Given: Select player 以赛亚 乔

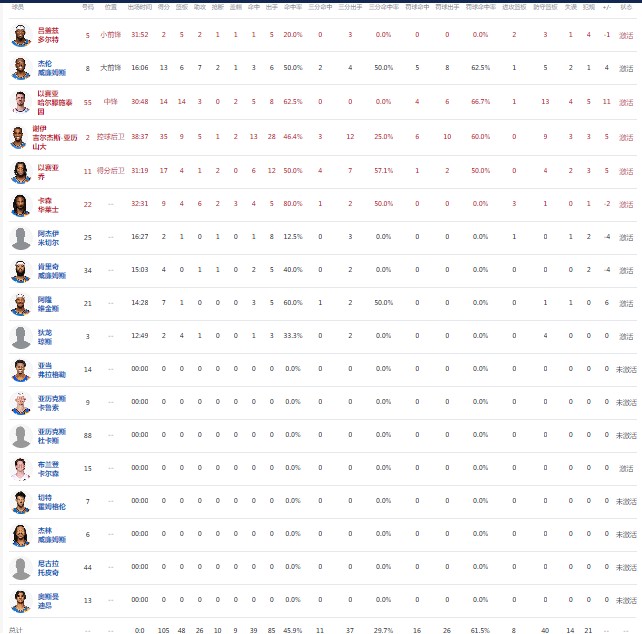Looking at the screenshot, I should (x=48, y=172).
